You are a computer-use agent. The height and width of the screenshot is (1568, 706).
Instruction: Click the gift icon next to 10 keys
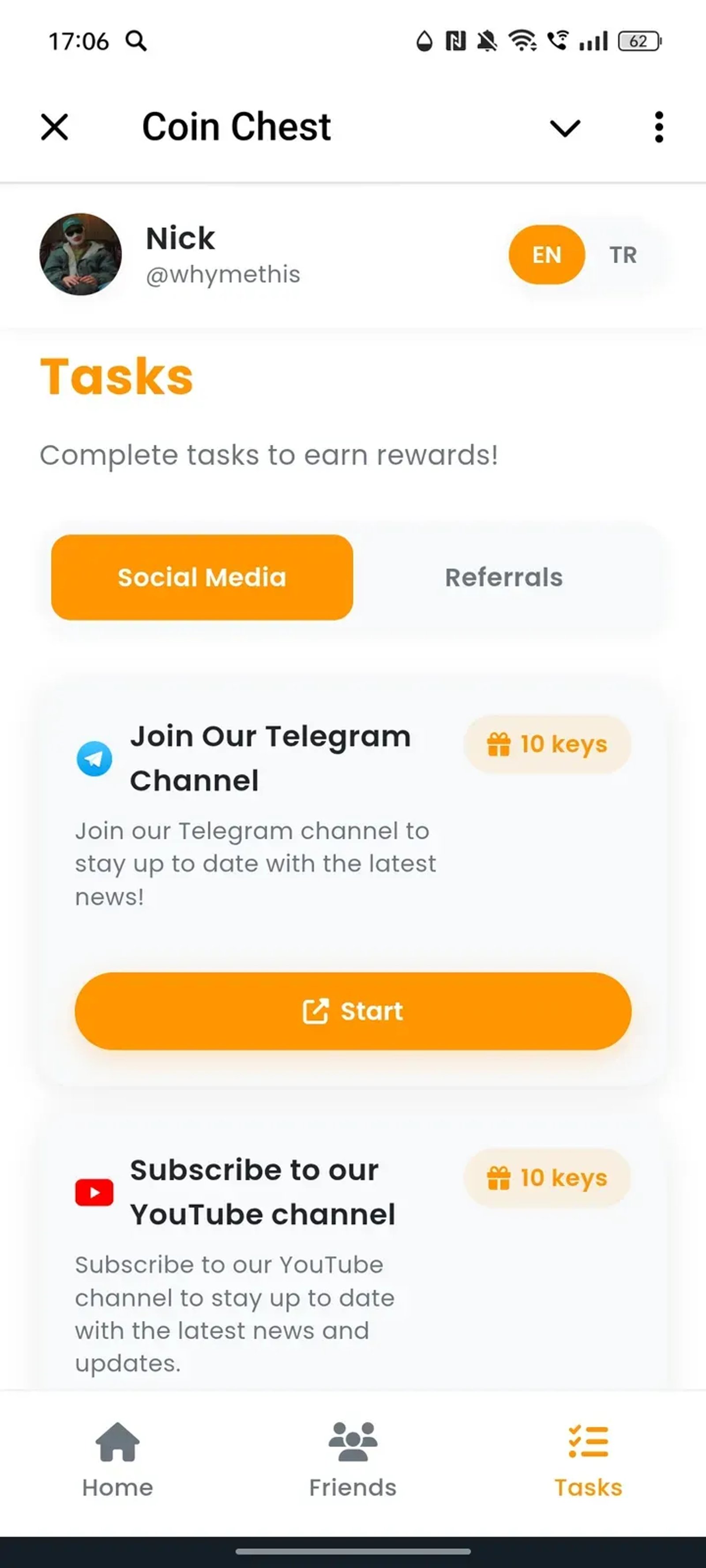[498, 744]
